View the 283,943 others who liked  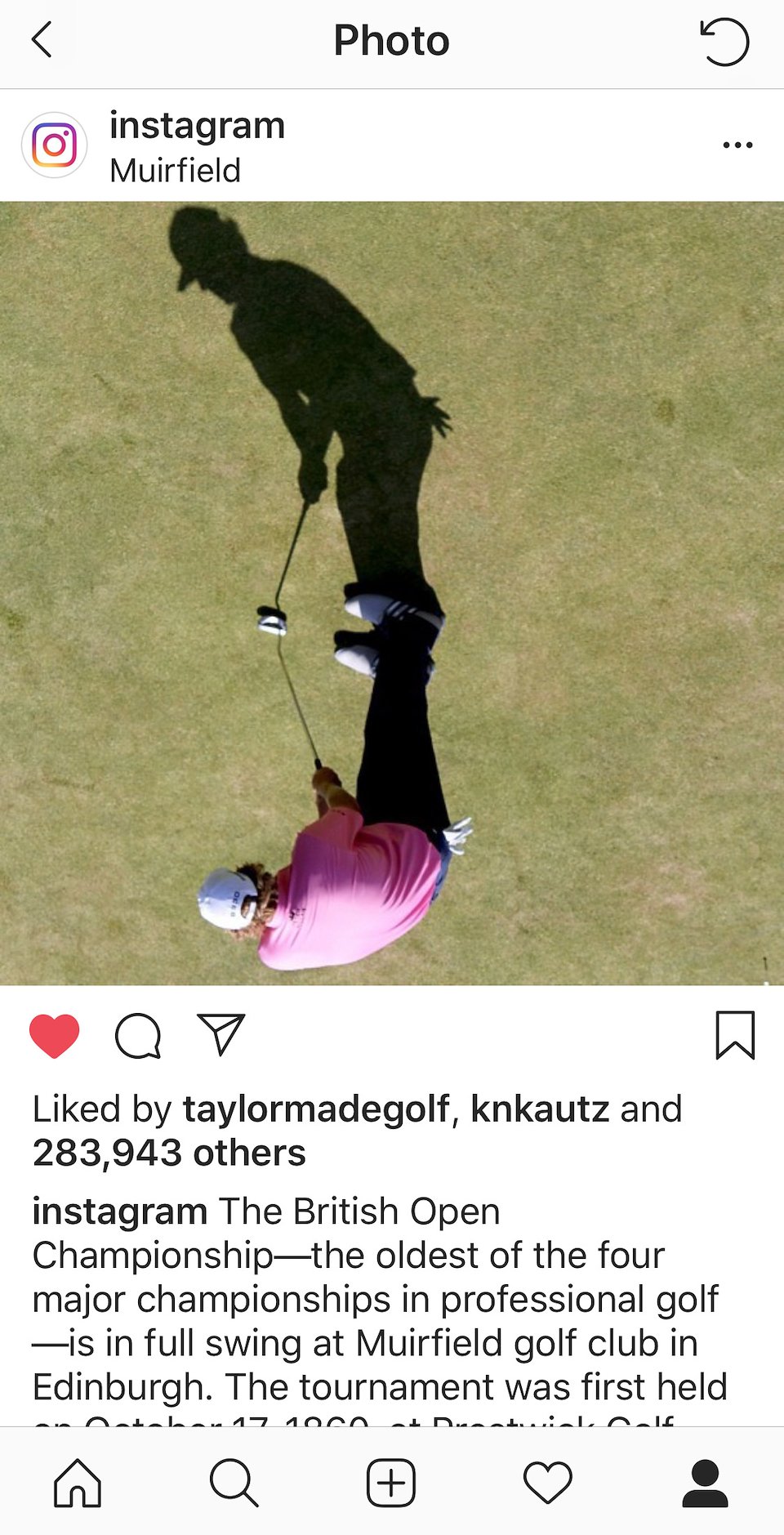coord(169,1153)
